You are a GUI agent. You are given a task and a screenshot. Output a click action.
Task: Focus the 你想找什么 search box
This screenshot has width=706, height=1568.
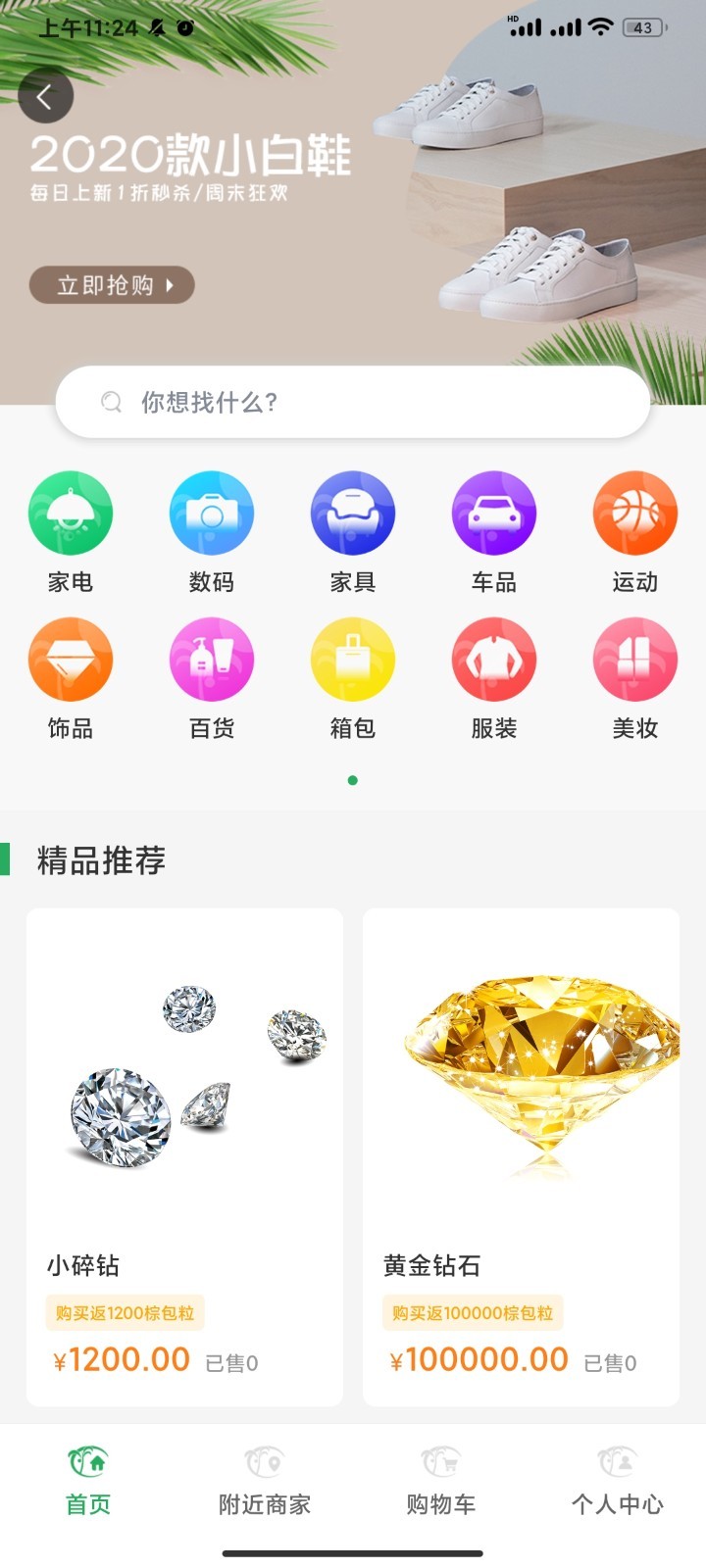(x=353, y=402)
